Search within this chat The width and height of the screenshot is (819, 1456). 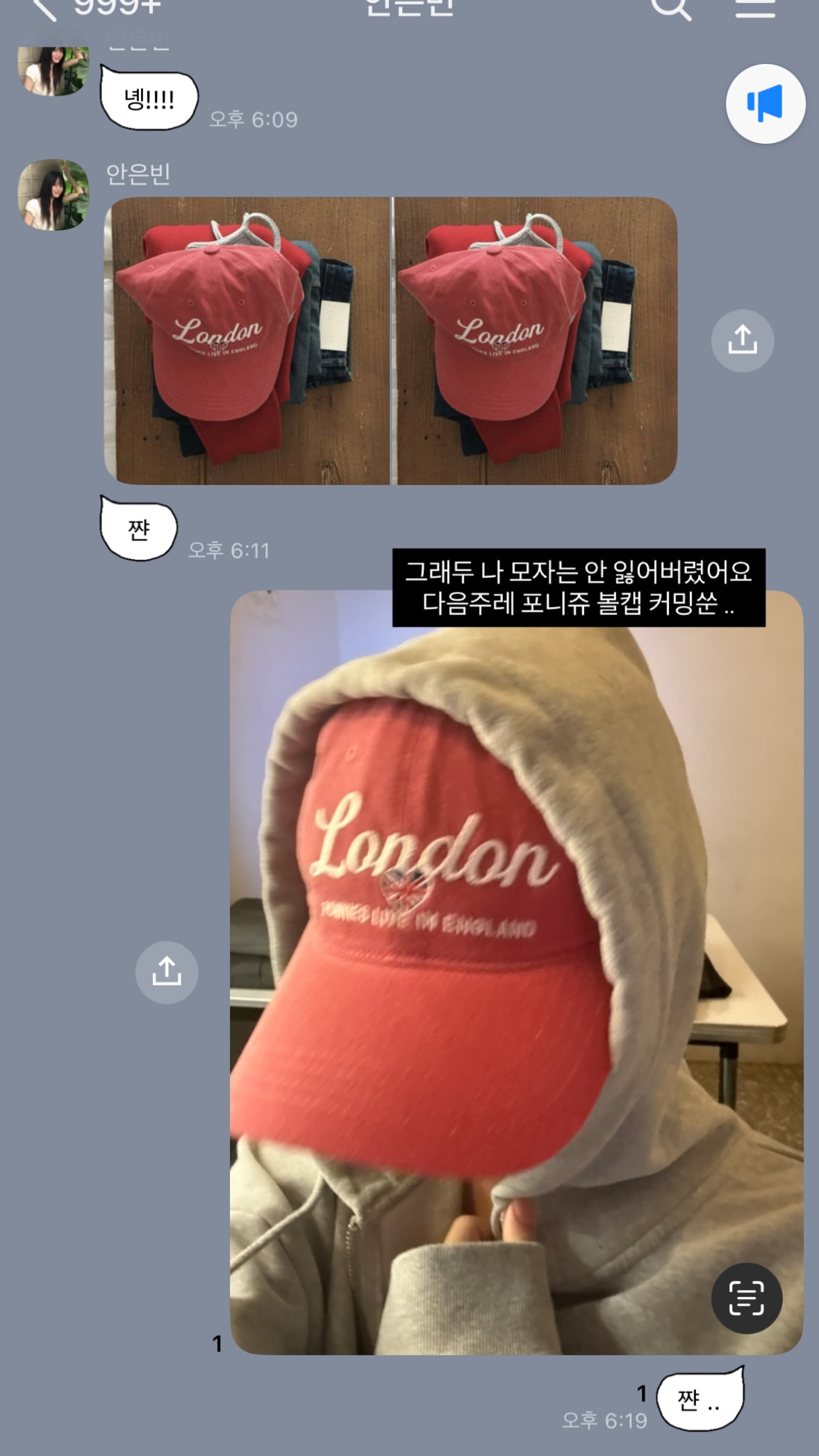[x=671, y=8]
